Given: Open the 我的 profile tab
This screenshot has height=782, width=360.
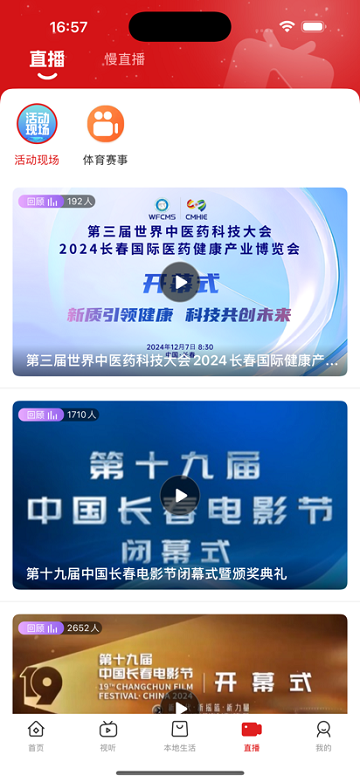Looking at the screenshot, I should point(324,736).
